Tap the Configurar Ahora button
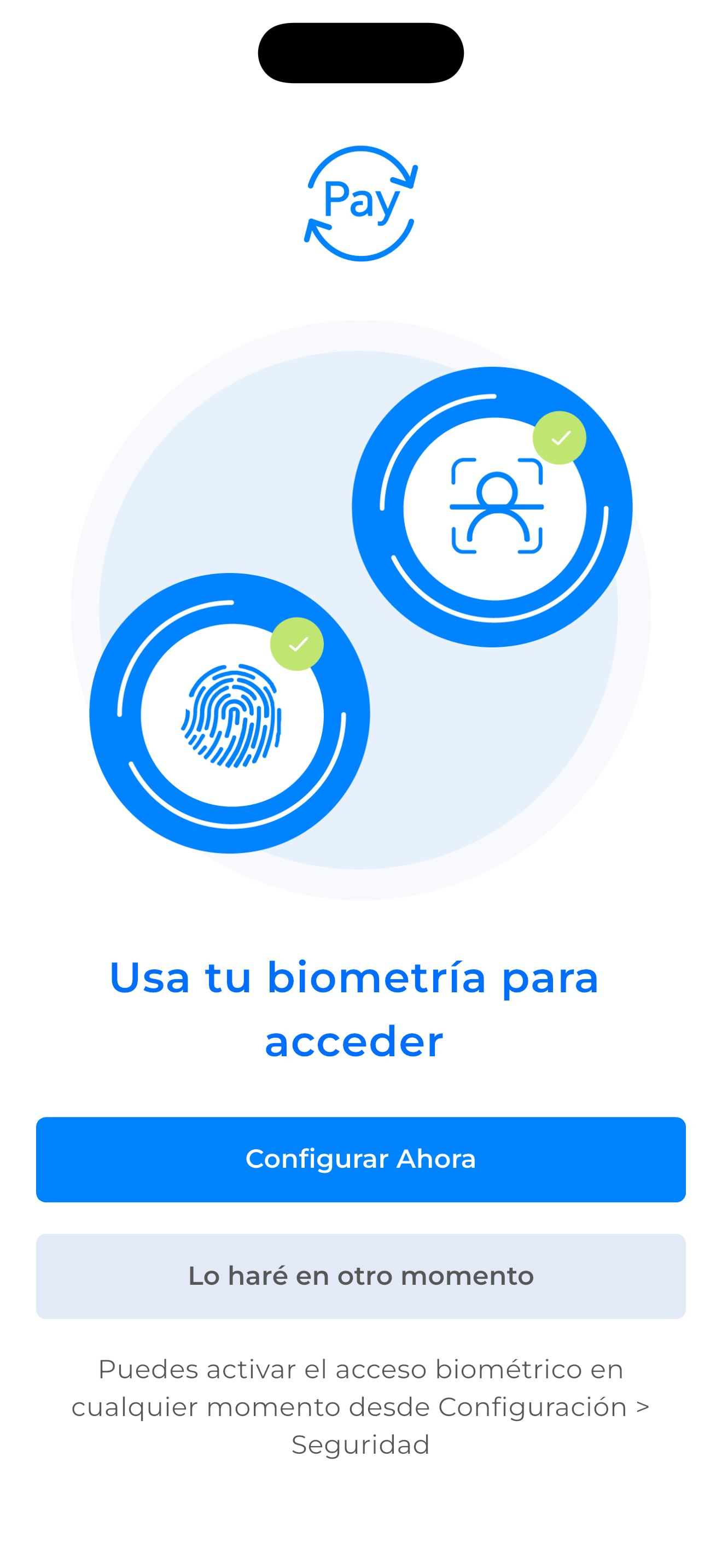Viewport: 722px width, 1568px height. click(x=360, y=1159)
